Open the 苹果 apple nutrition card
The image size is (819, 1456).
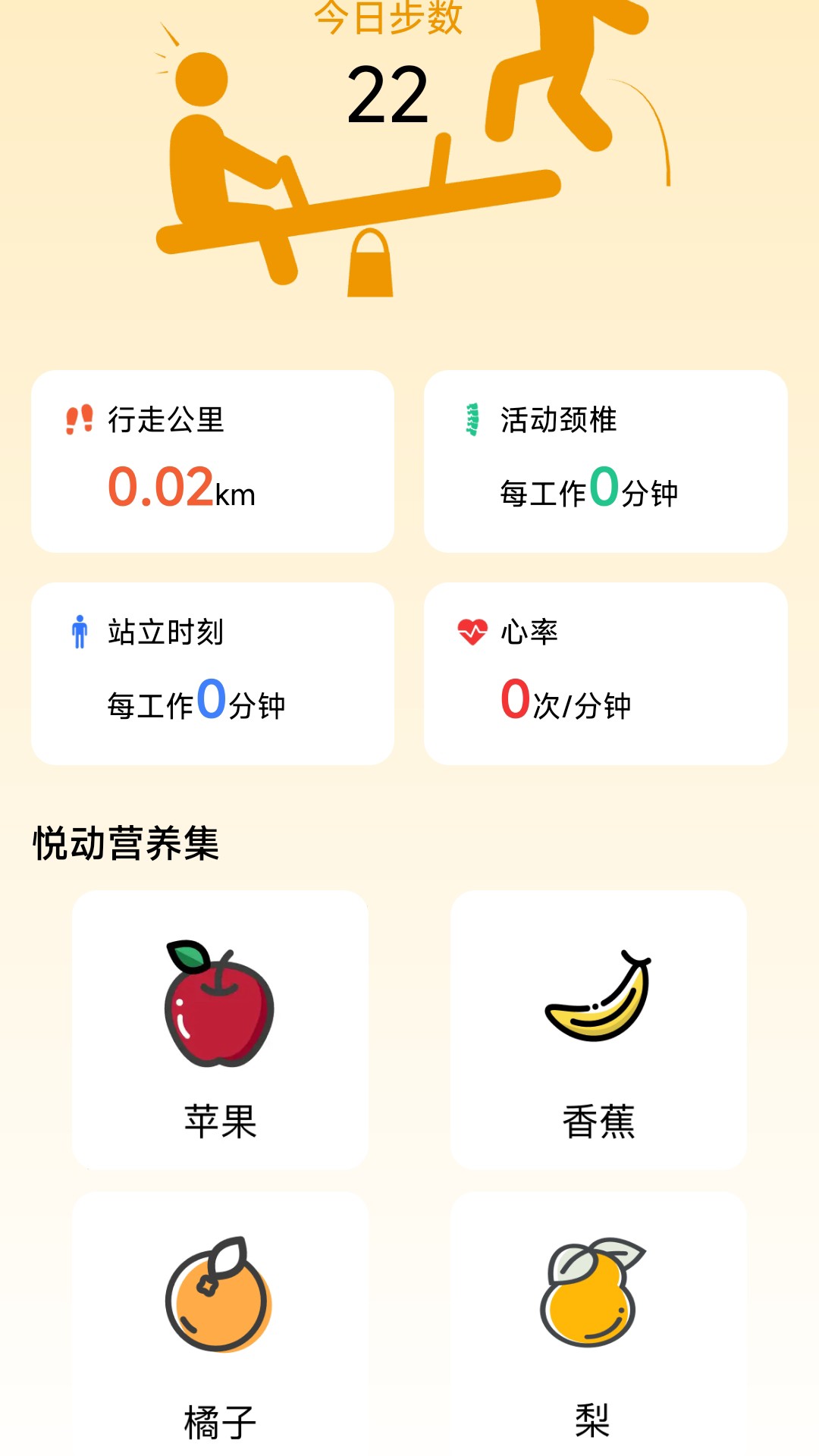coord(220,1030)
